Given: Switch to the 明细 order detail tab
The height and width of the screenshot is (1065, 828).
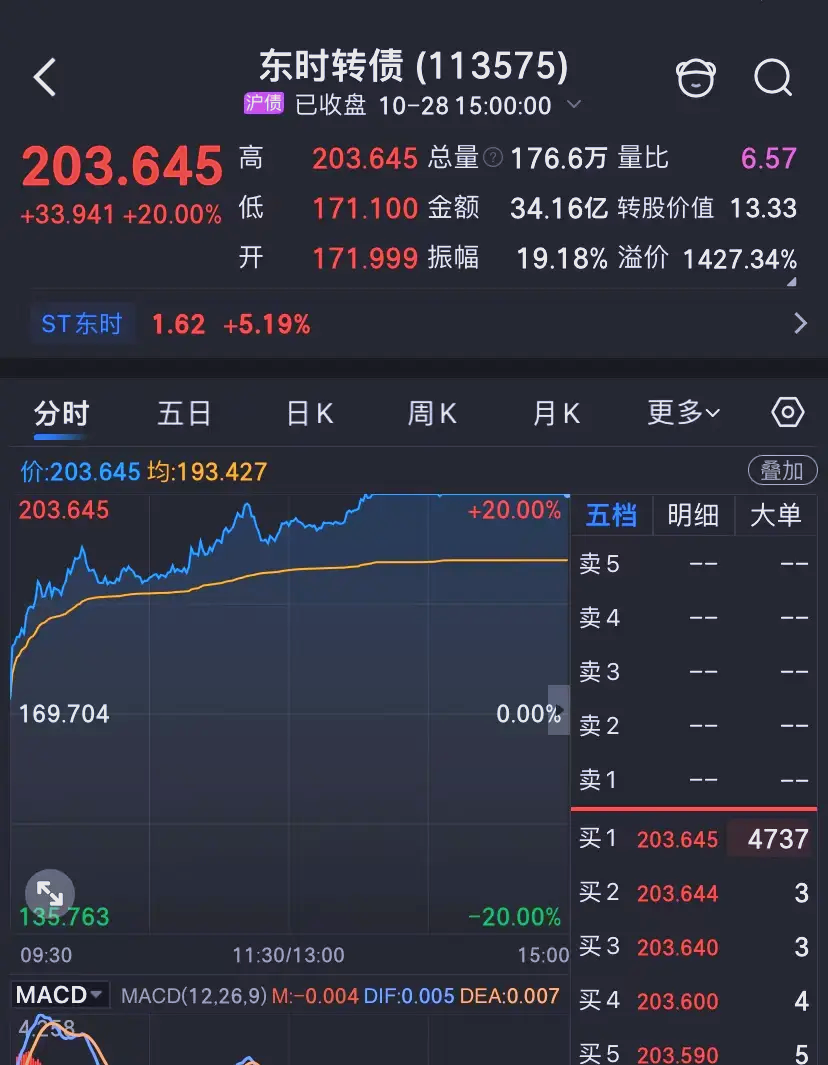Looking at the screenshot, I should [693, 514].
